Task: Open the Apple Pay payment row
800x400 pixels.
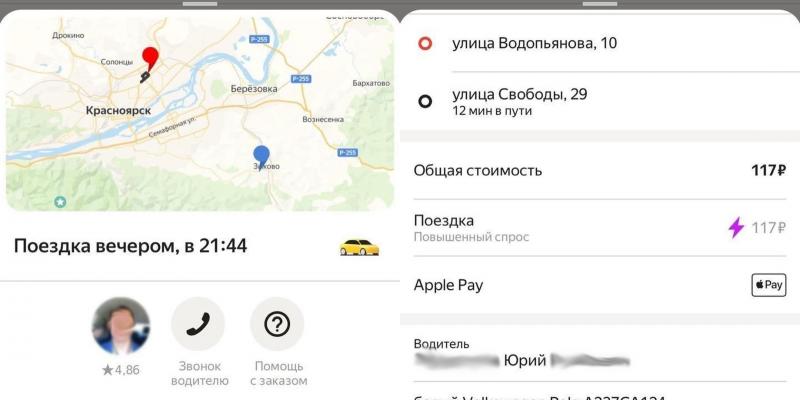Action: pos(600,285)
